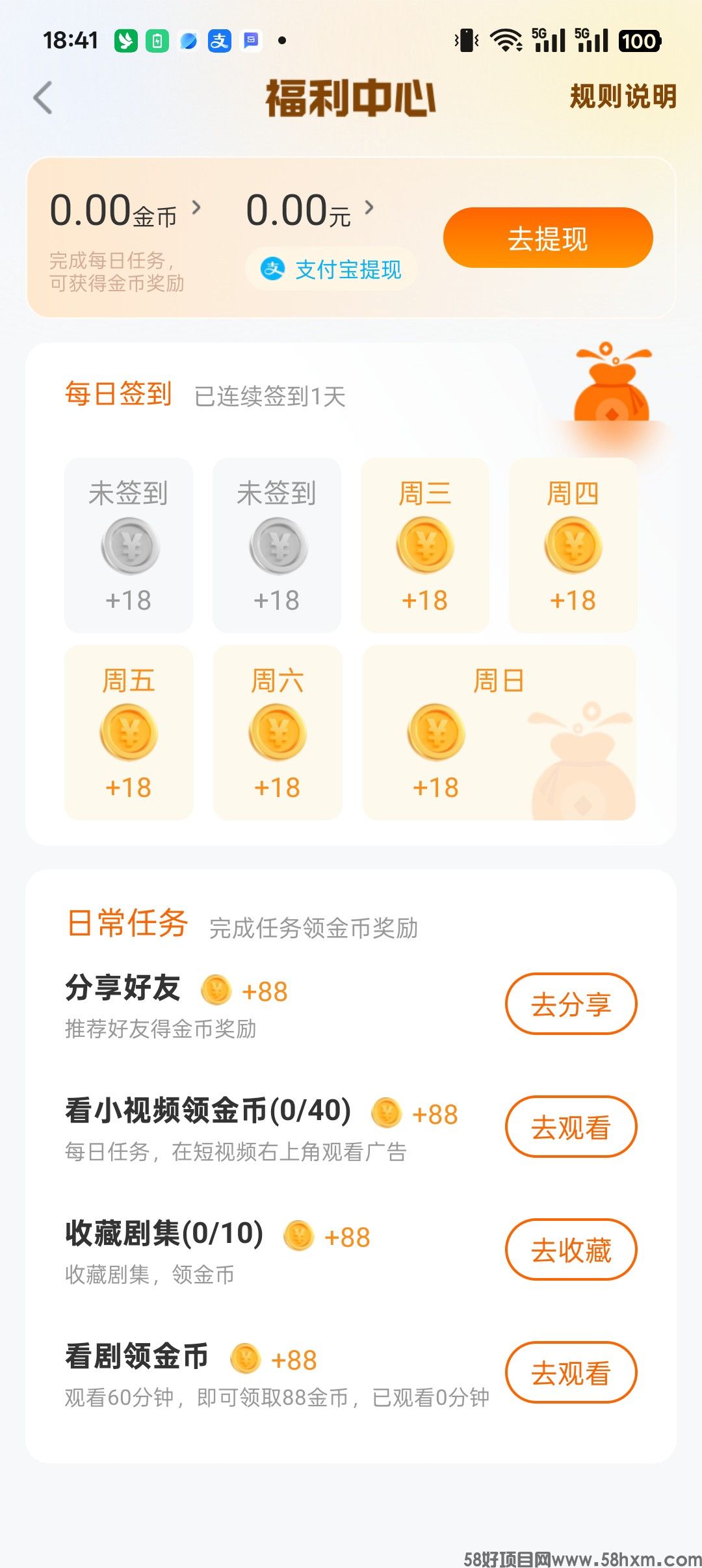Select the 周日 sign-in card
This screenshot has height=1568, width=702.
coord(499,732)
